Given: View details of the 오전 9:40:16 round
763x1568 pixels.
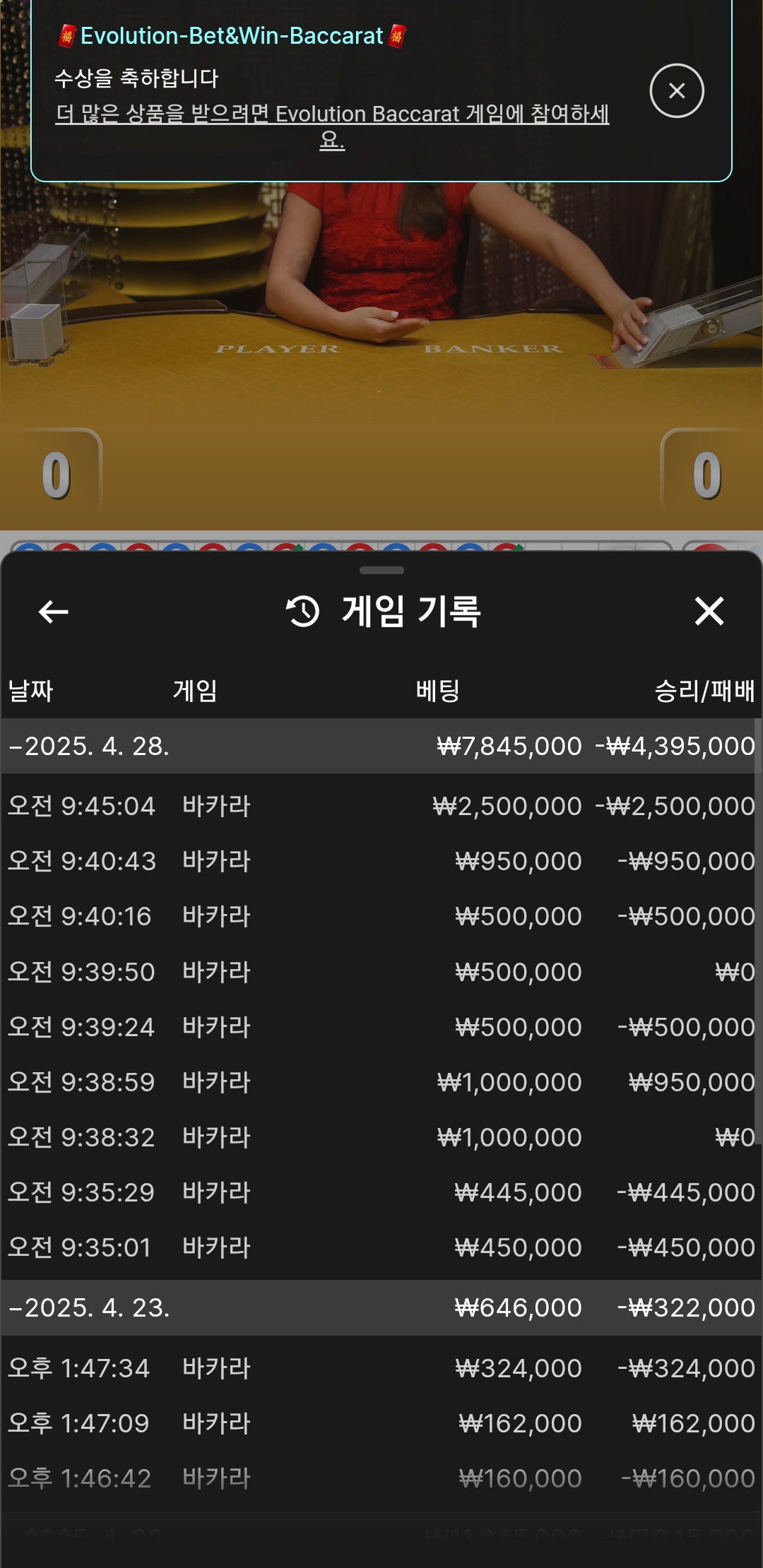Looking at the screenshot, I should (x=381, y=916).
